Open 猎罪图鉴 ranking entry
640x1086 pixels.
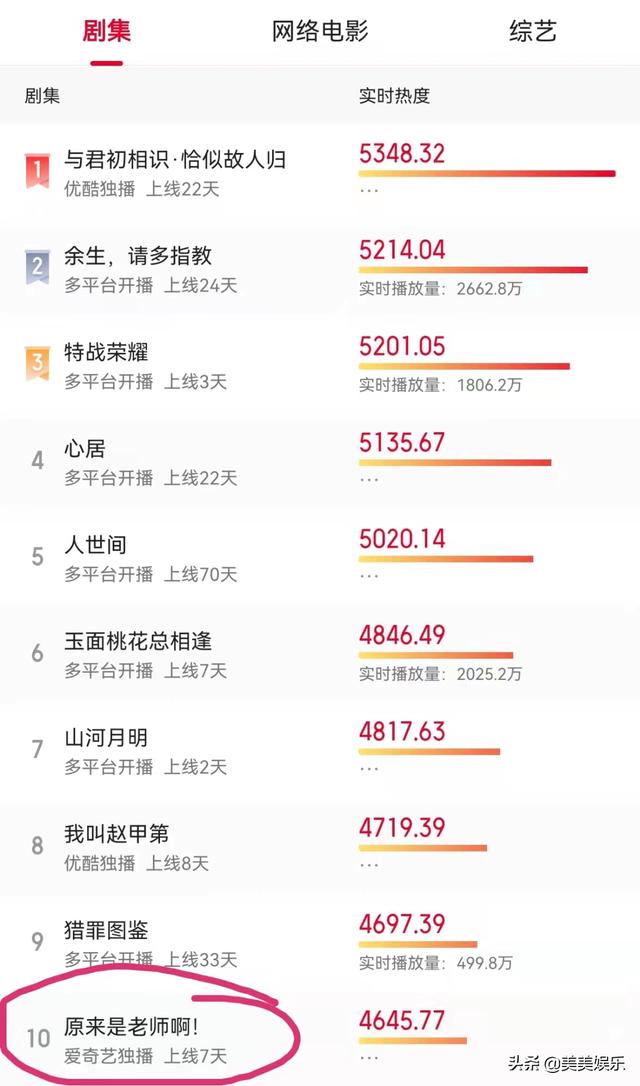(320, 943)
